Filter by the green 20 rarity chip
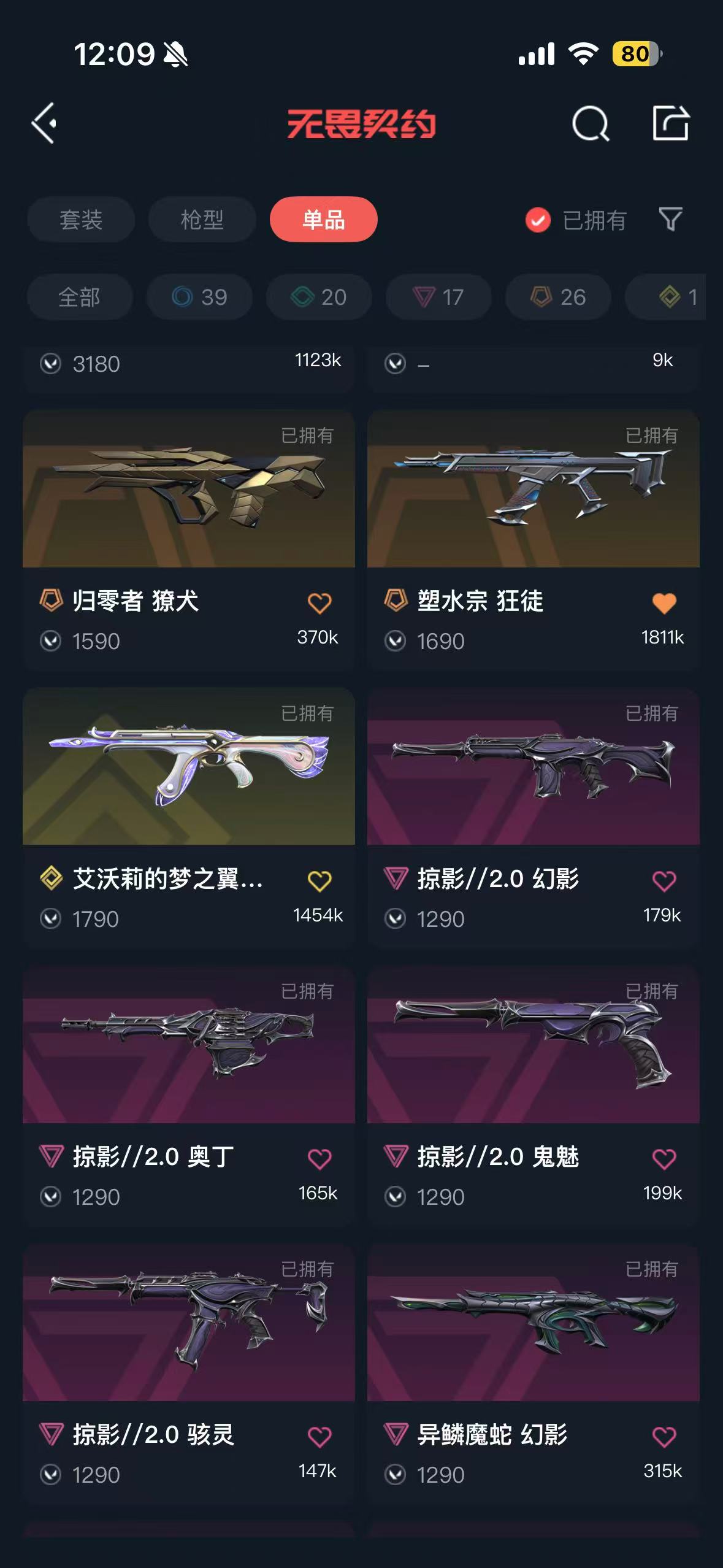This screenshot has width=723, height=1568. 319,298
